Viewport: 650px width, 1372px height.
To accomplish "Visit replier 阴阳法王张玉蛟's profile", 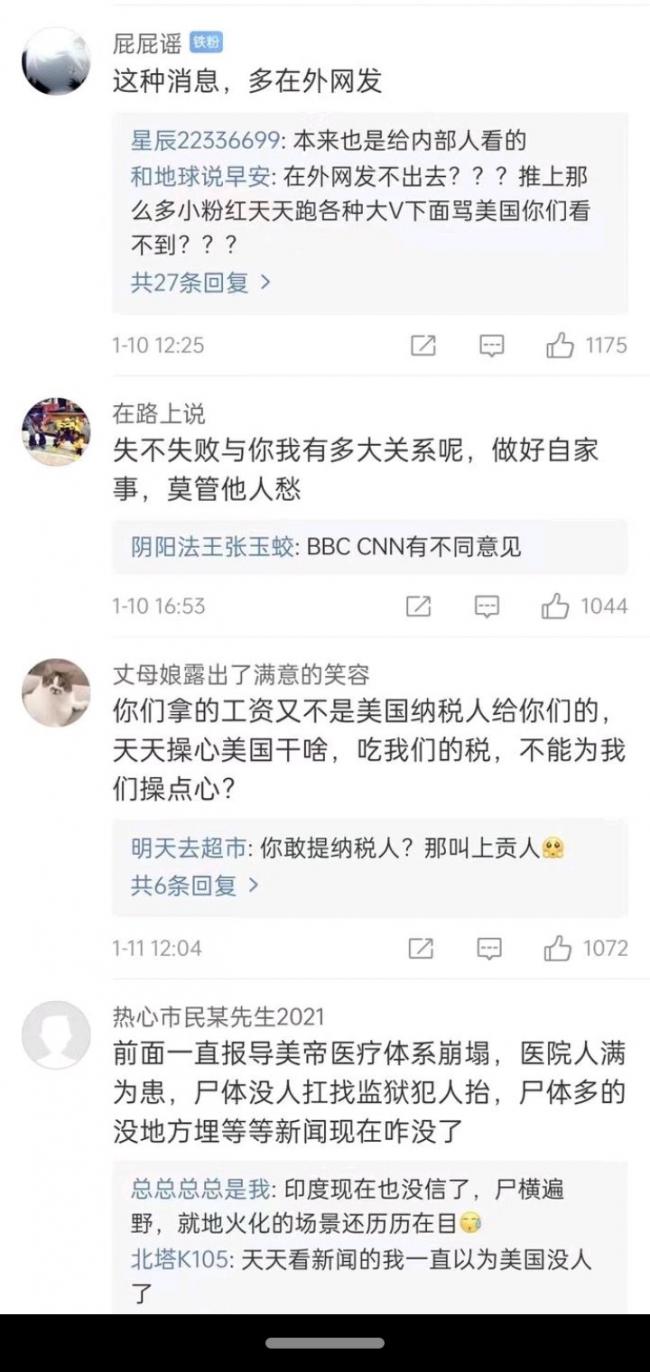I will tap(213, 547).
